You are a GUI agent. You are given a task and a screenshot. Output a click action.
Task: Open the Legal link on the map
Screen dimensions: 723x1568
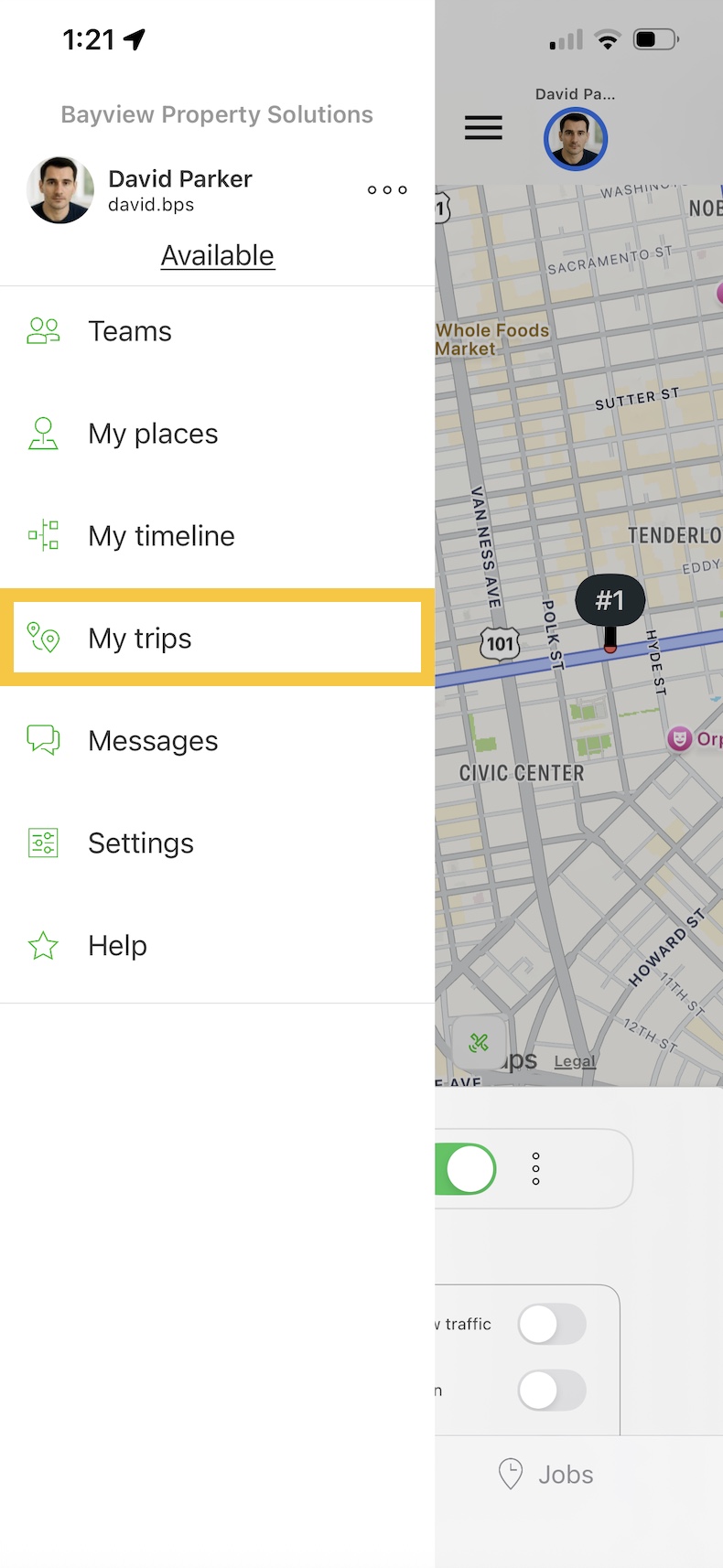tap(575, 1061)
